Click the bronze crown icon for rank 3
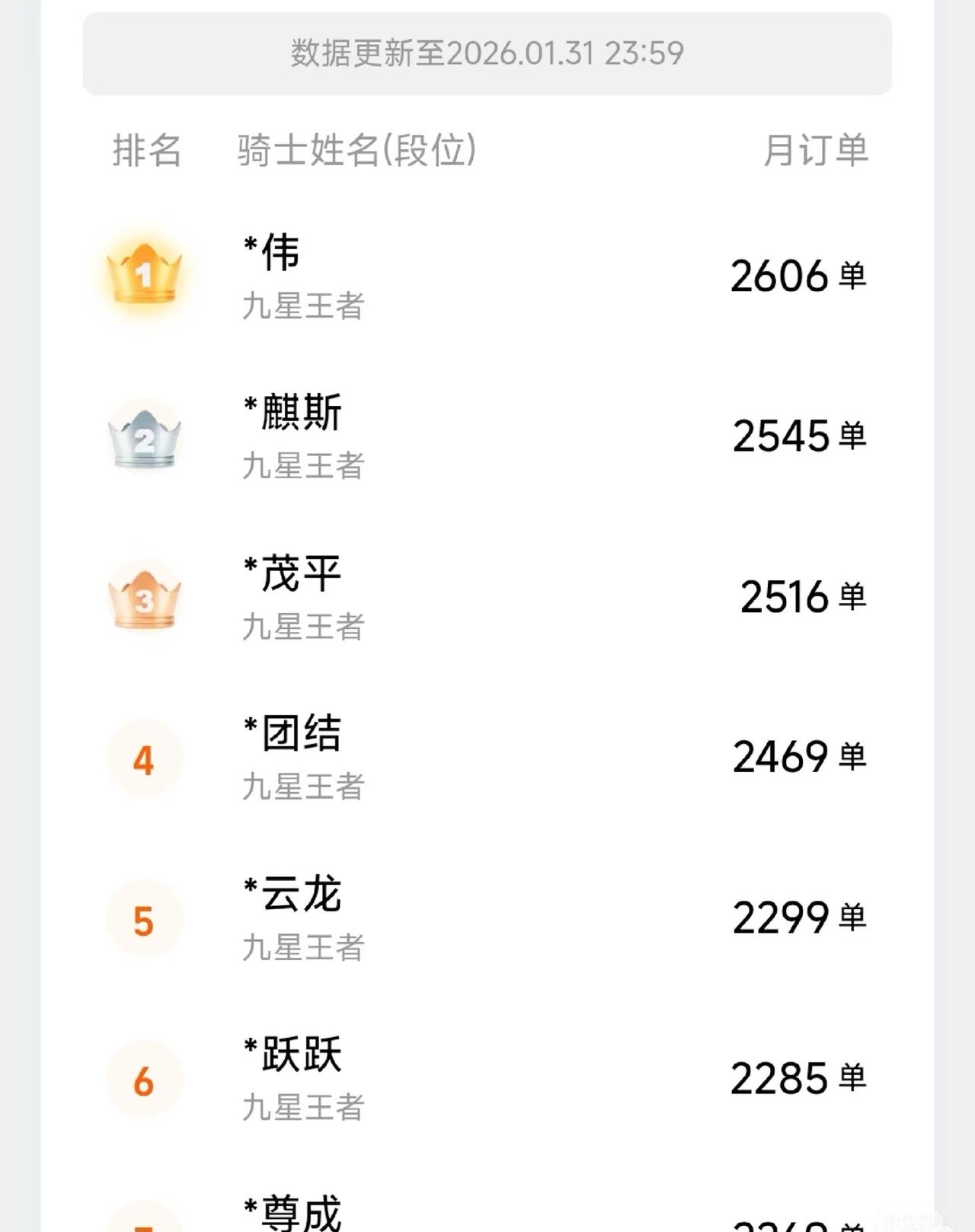The width and height of the screenshot is (975, 1232). [145, 599]
